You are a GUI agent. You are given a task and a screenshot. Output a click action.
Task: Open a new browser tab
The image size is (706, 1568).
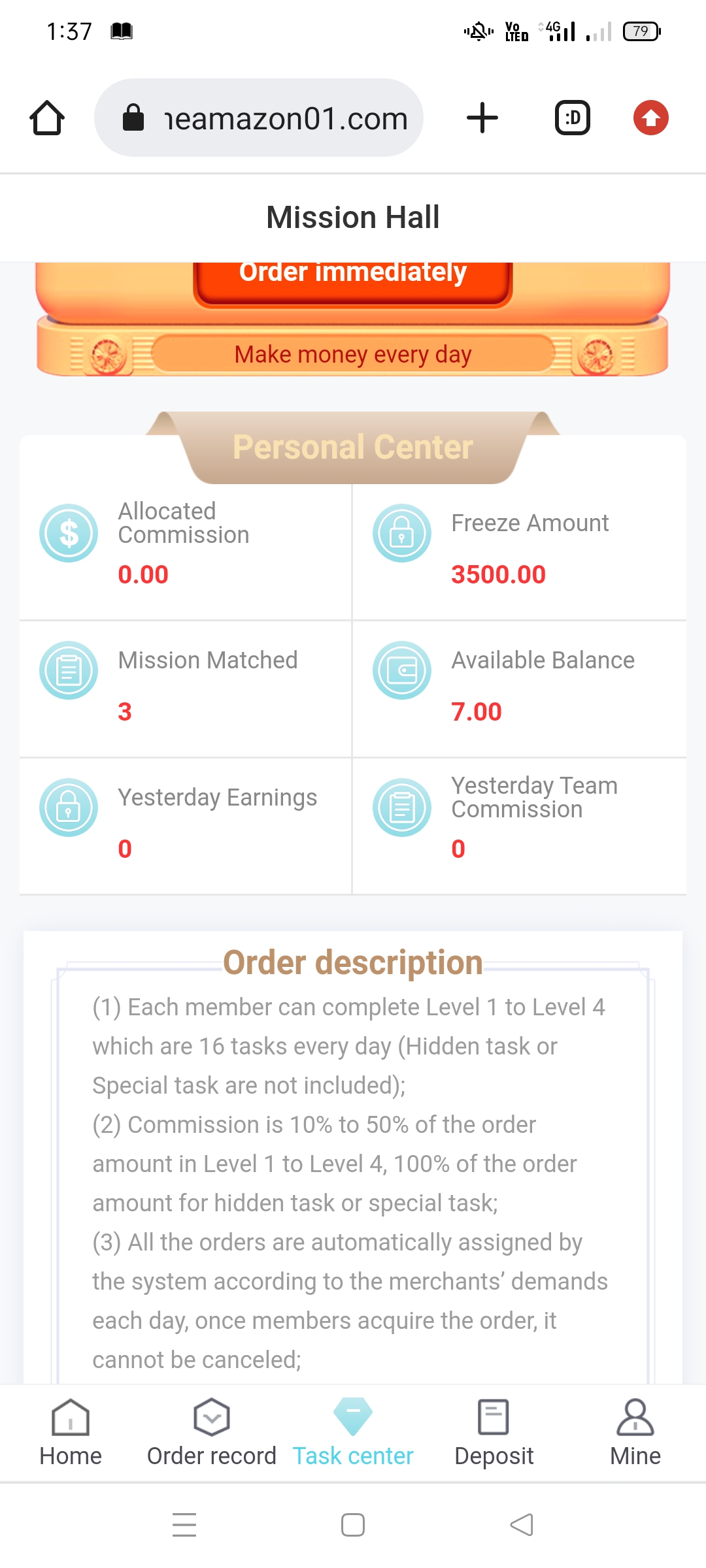482,118
